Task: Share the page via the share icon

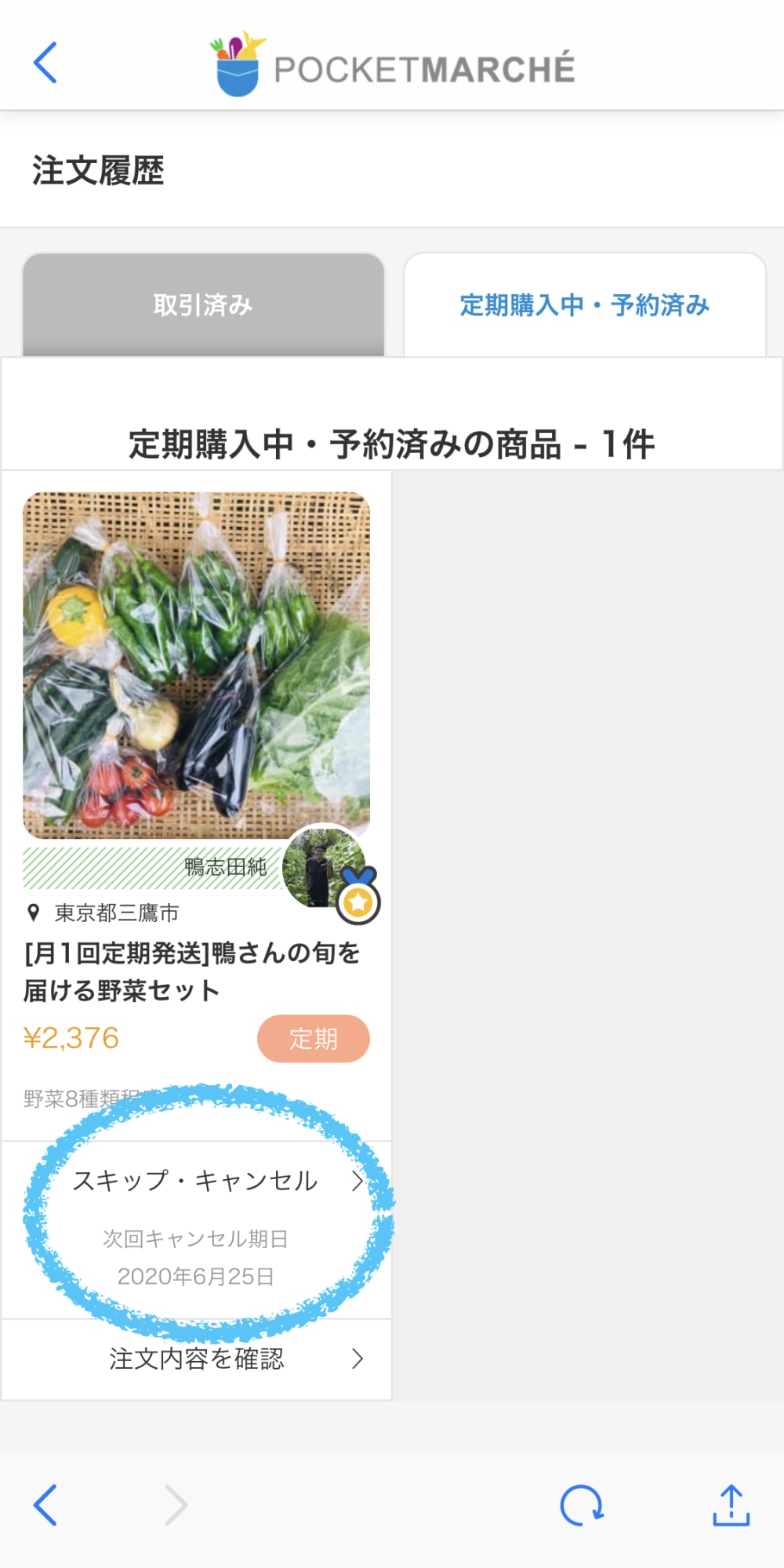Action: click(x=731, y=1504)
